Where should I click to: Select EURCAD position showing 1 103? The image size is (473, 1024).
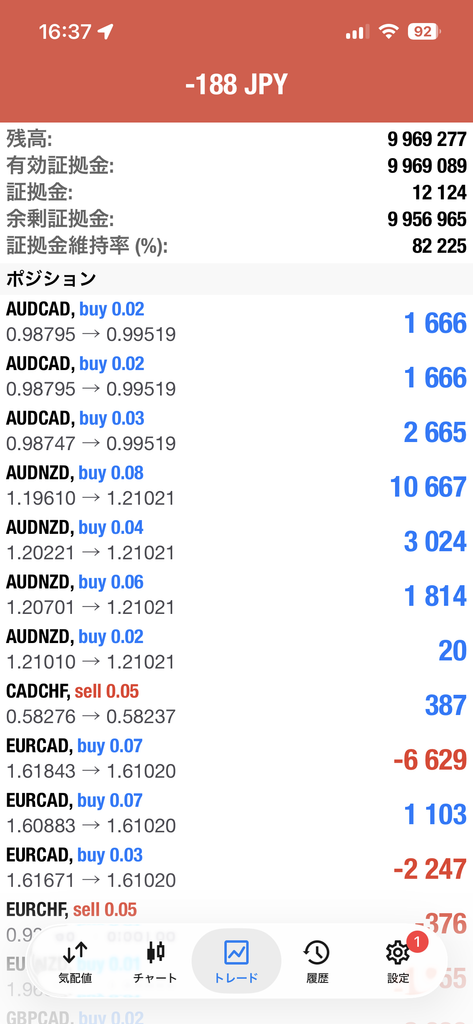point(236,814)
